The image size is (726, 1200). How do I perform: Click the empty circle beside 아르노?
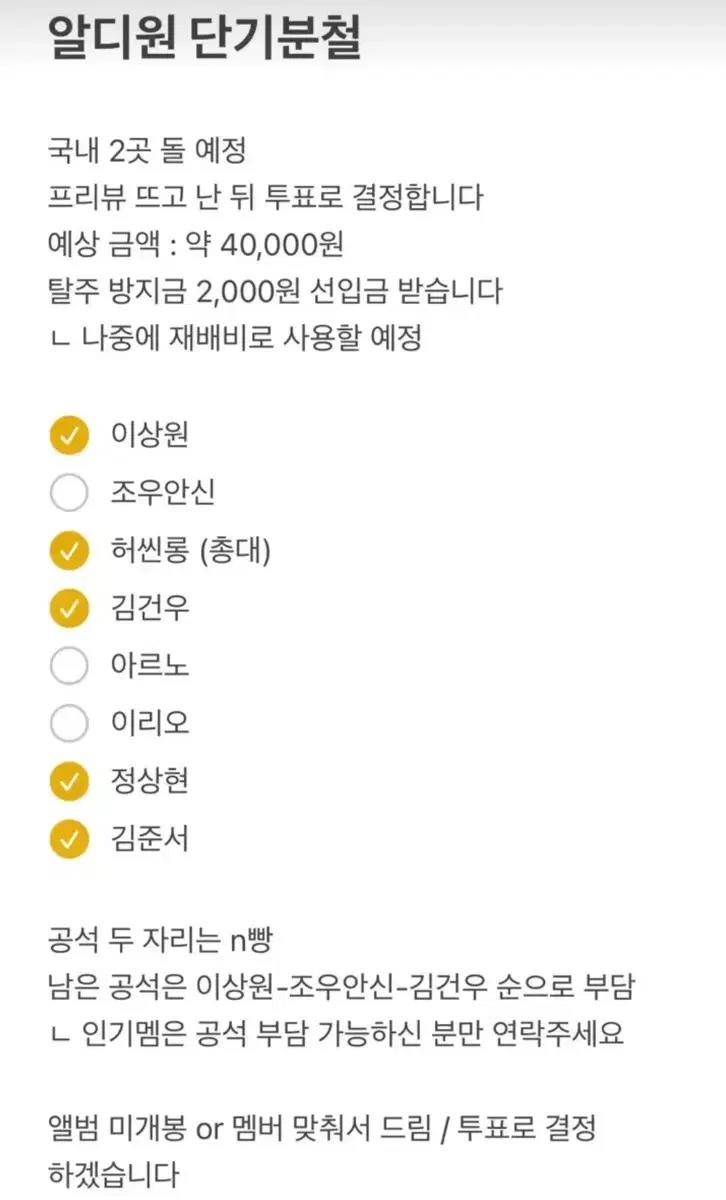[69, 665]
